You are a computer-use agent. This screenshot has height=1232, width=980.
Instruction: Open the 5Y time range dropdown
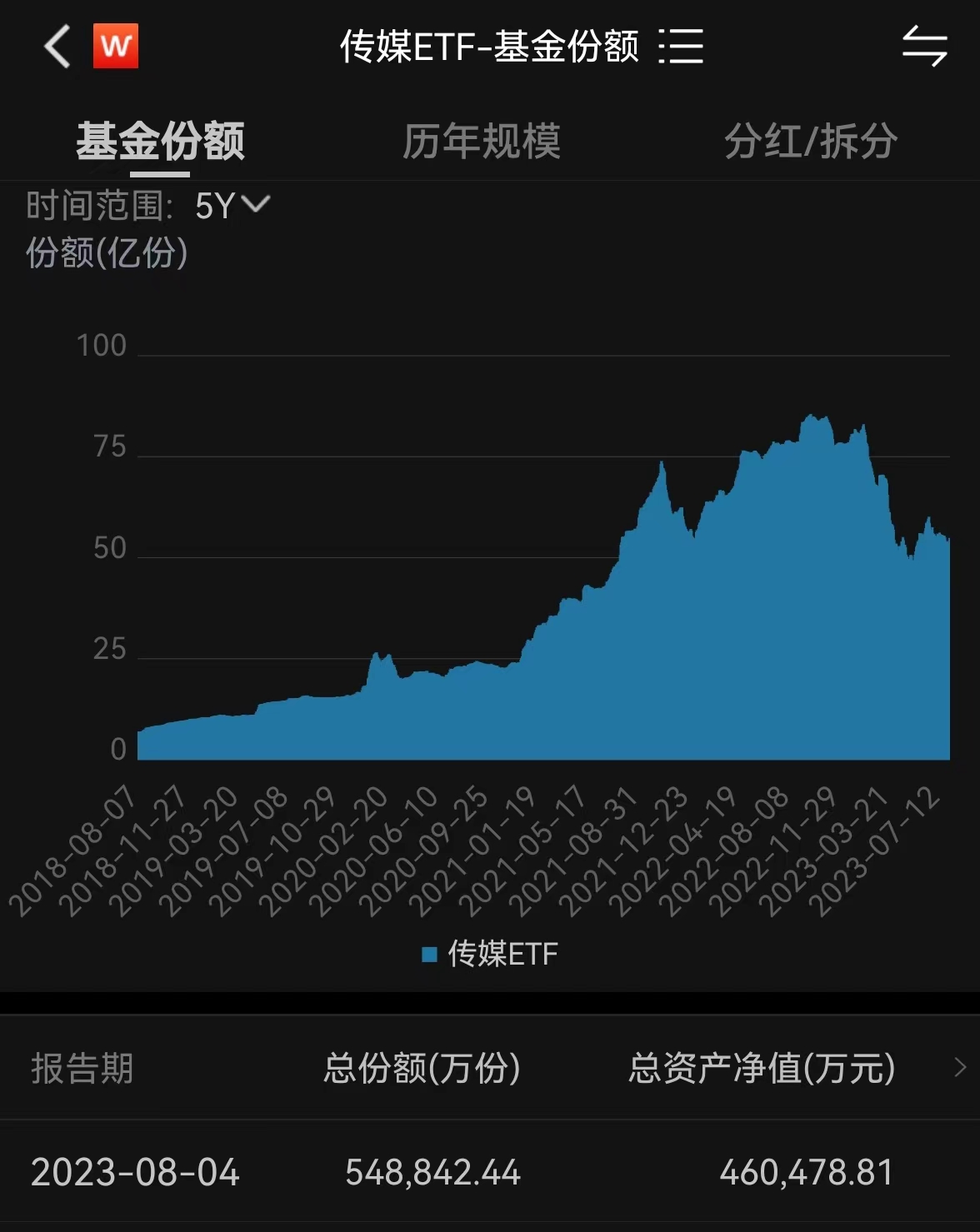click(x=232, y=206)
